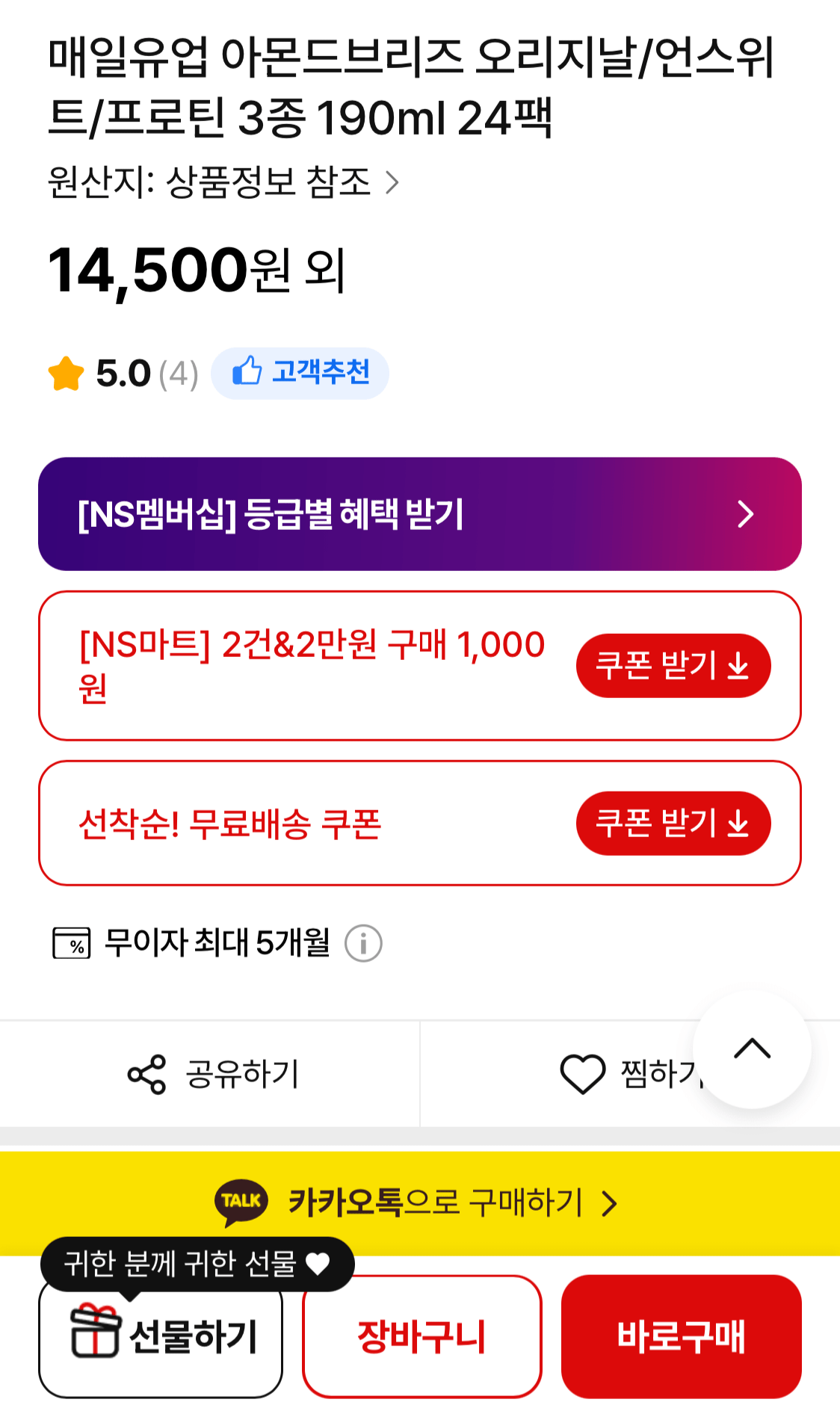The width and height of the screenshot is (840, 1417).
Task: Open the 원산지 상품정보 참조 link
Action: (x=223, y=182)
